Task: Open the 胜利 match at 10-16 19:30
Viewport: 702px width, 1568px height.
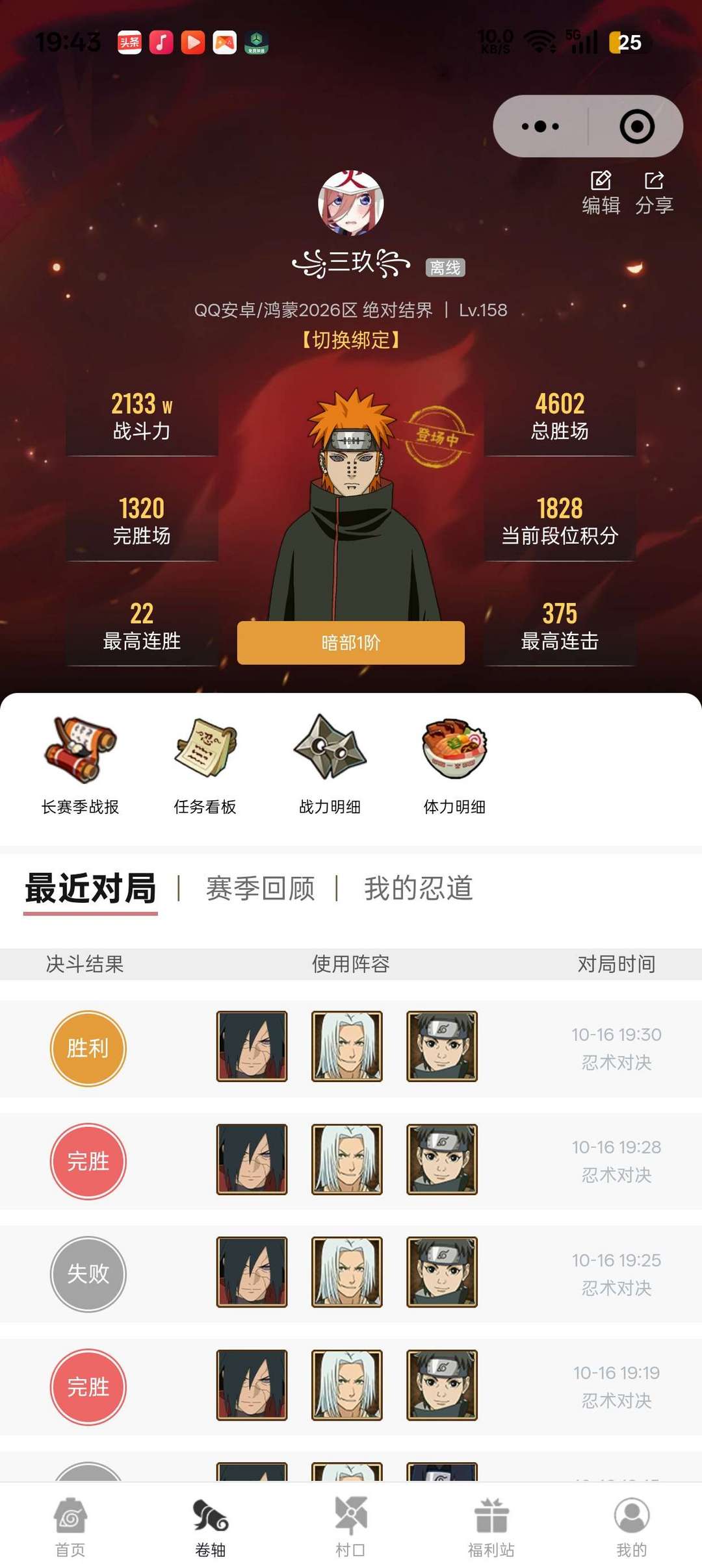Action: tap(351, 1048)
